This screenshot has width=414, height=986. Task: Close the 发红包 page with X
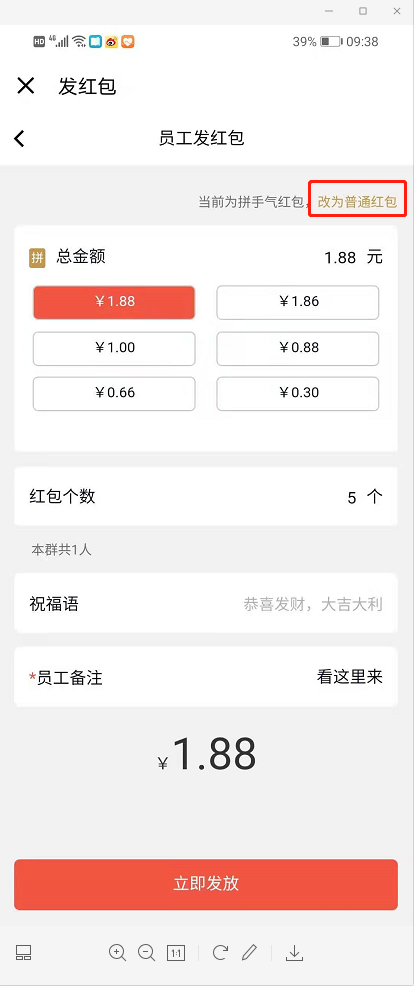point(25,86)
